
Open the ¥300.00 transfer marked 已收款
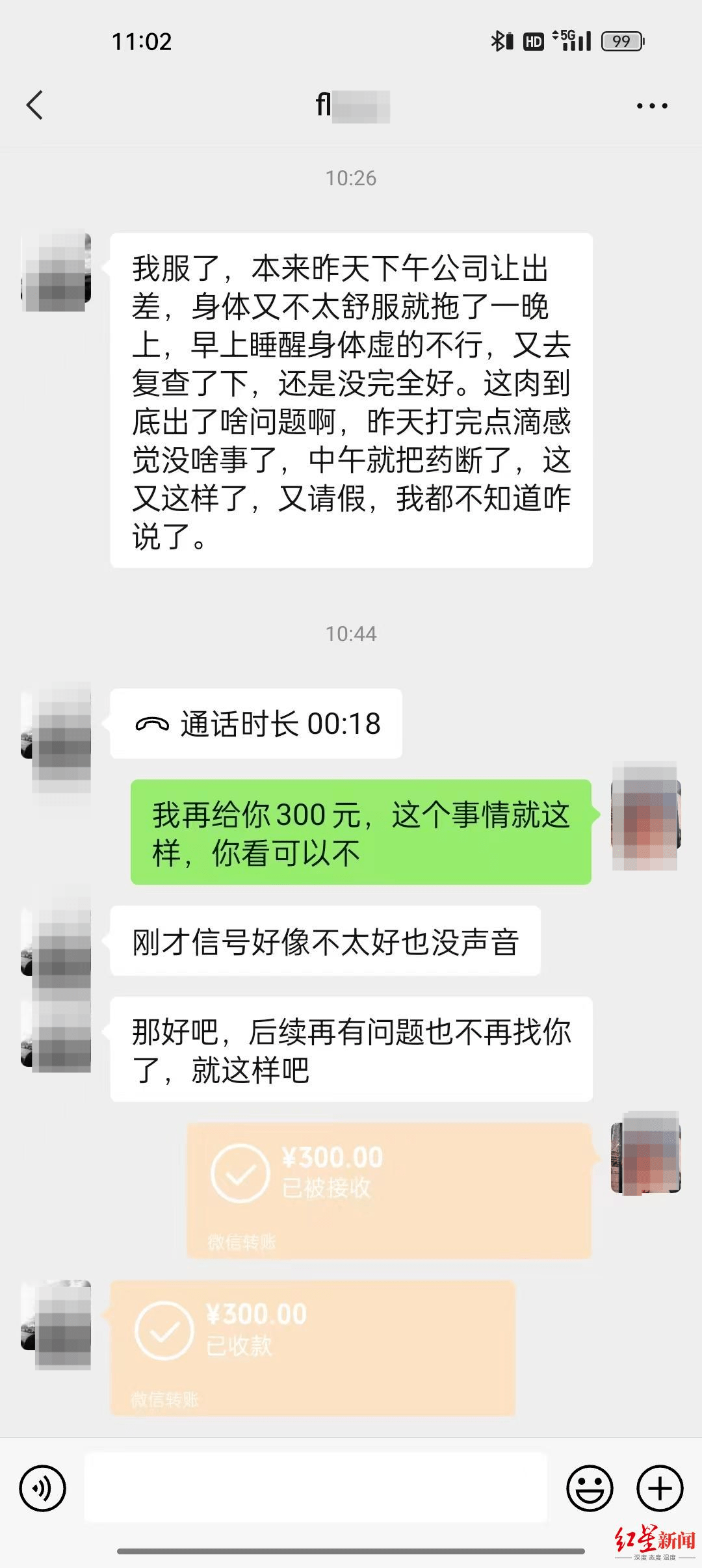pyautogui.click(x=313, y=1348)
